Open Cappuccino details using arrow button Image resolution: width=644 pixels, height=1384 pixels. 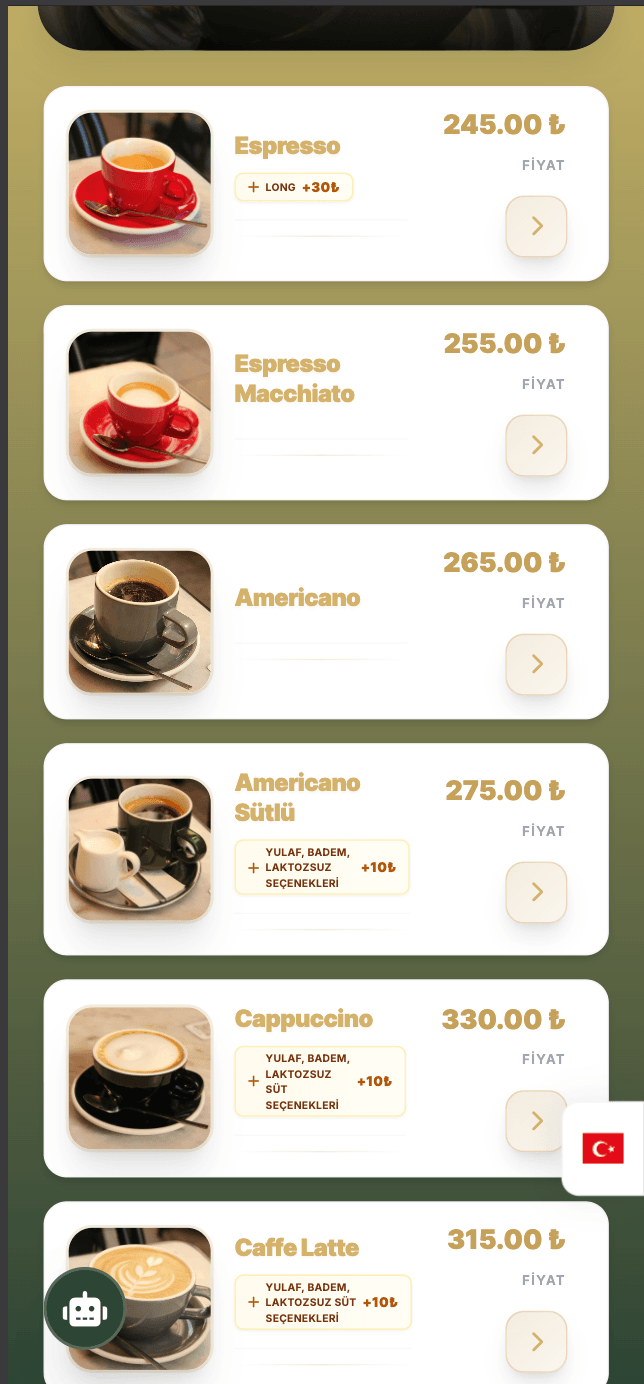534,1120
